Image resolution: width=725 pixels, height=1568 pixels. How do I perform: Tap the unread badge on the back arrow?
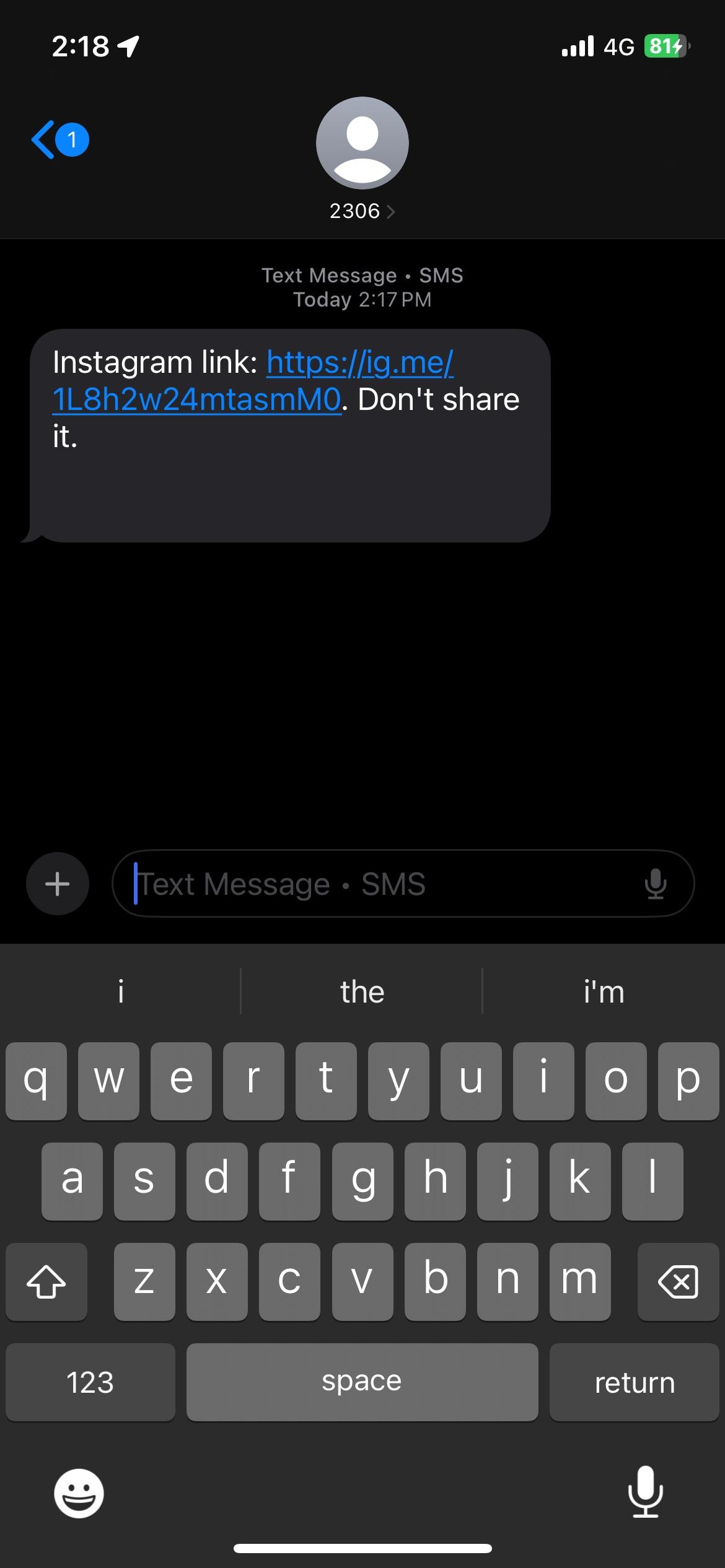[x=72, y=139]
